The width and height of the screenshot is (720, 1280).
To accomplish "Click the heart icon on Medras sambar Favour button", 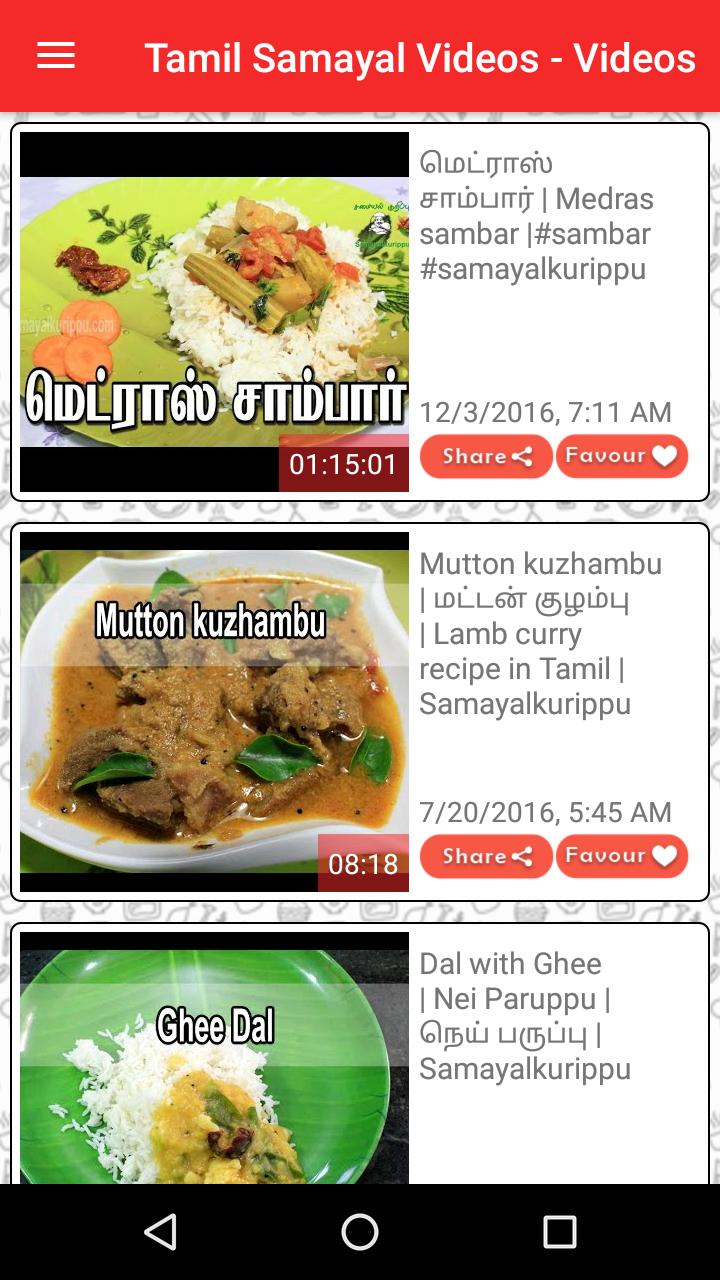I will (x=664, y=456).
